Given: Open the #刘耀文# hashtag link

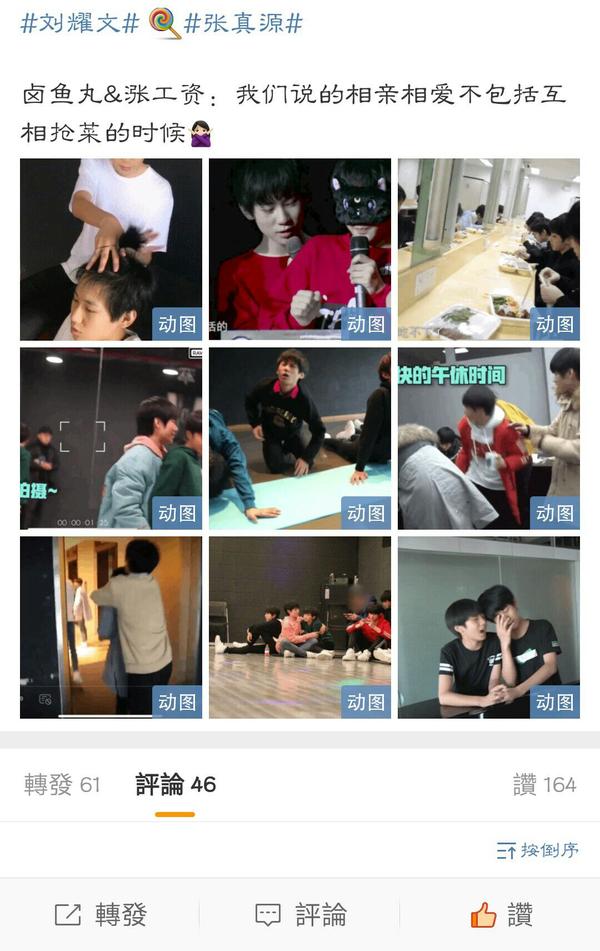Looking at the screenshot, I should coord(79,23).
